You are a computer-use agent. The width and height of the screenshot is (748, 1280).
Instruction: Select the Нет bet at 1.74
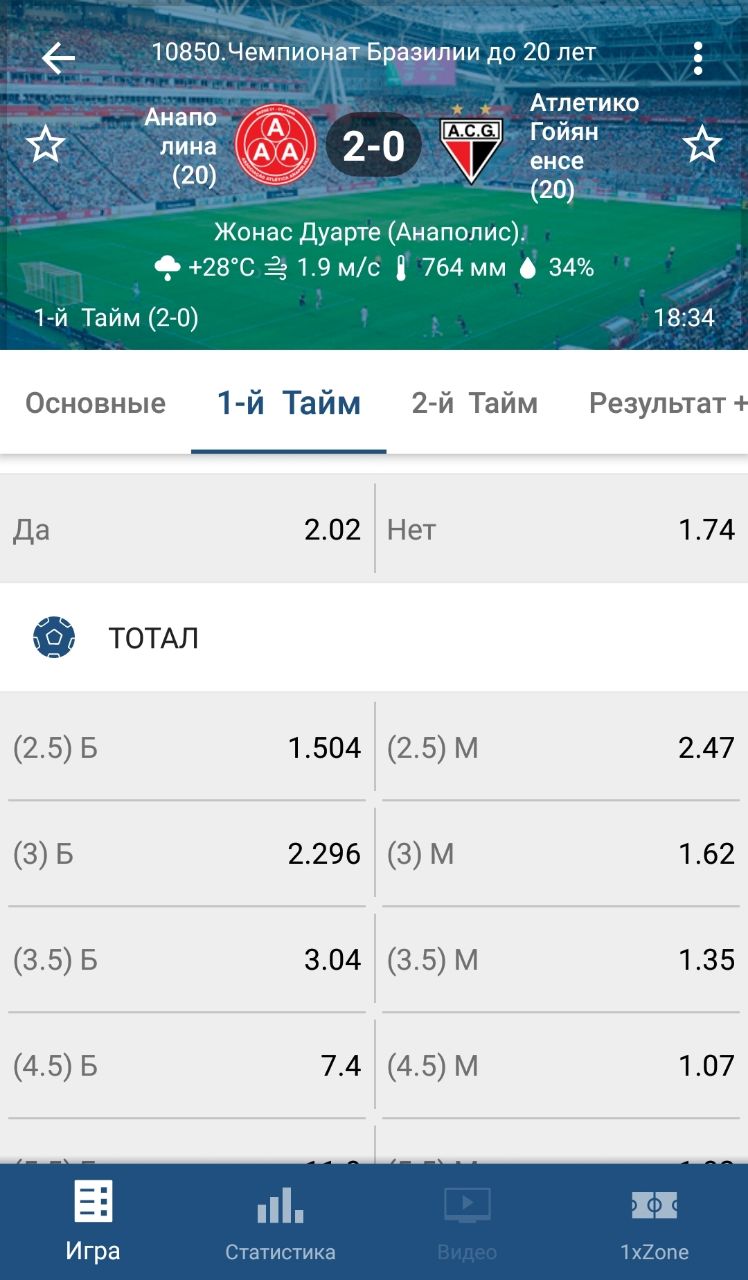pos(561,530)
